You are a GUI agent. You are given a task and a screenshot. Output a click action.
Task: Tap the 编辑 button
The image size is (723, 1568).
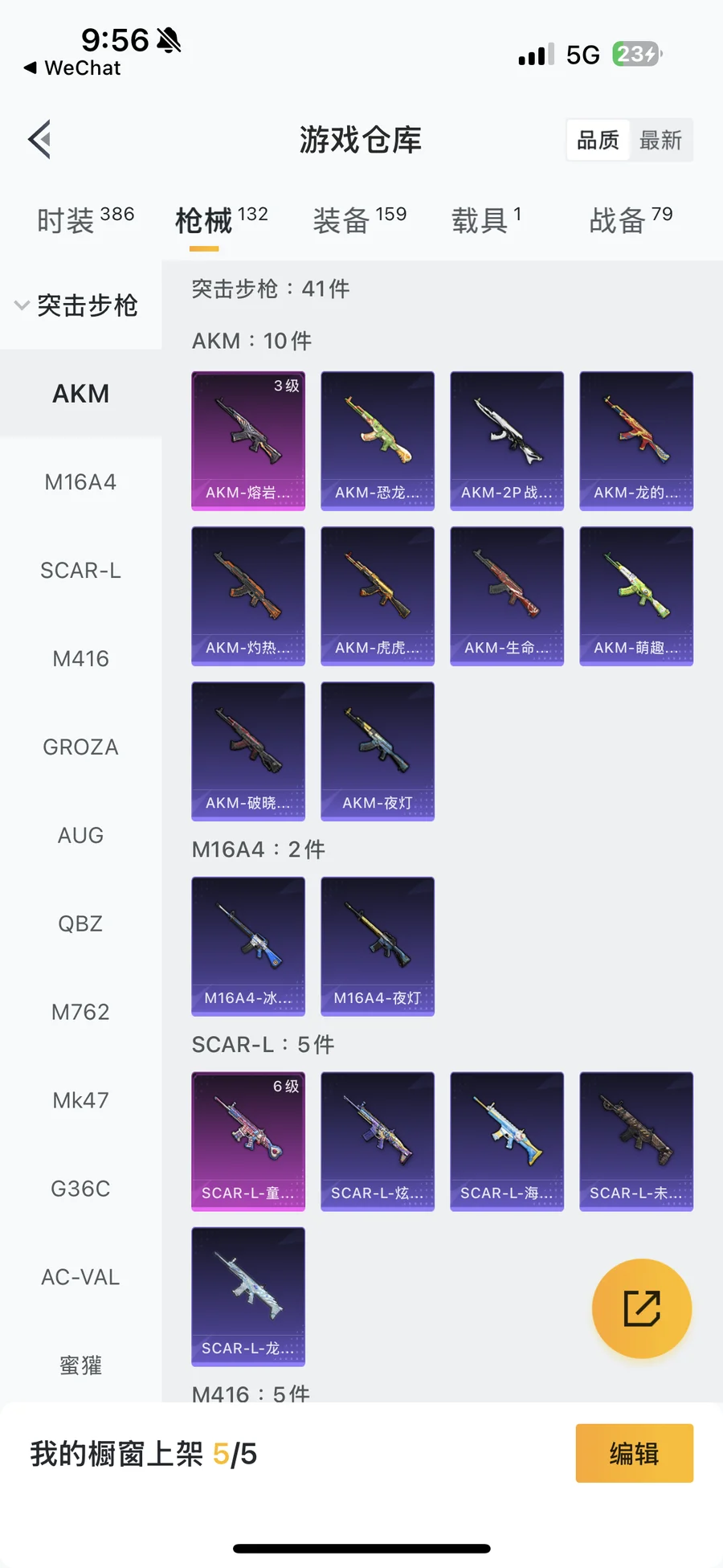click(634, 1453)
